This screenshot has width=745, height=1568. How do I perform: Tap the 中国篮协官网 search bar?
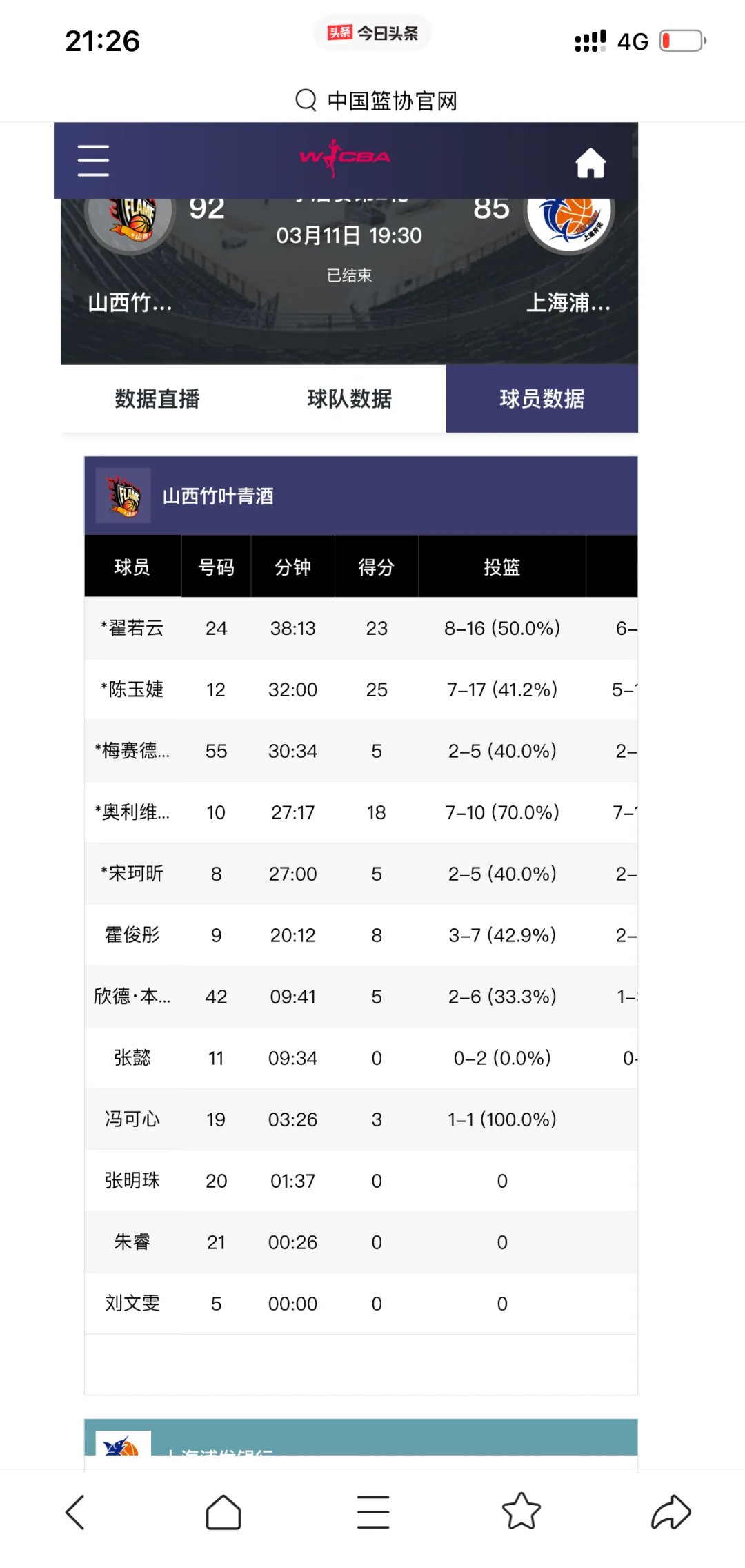coord(376,101)
